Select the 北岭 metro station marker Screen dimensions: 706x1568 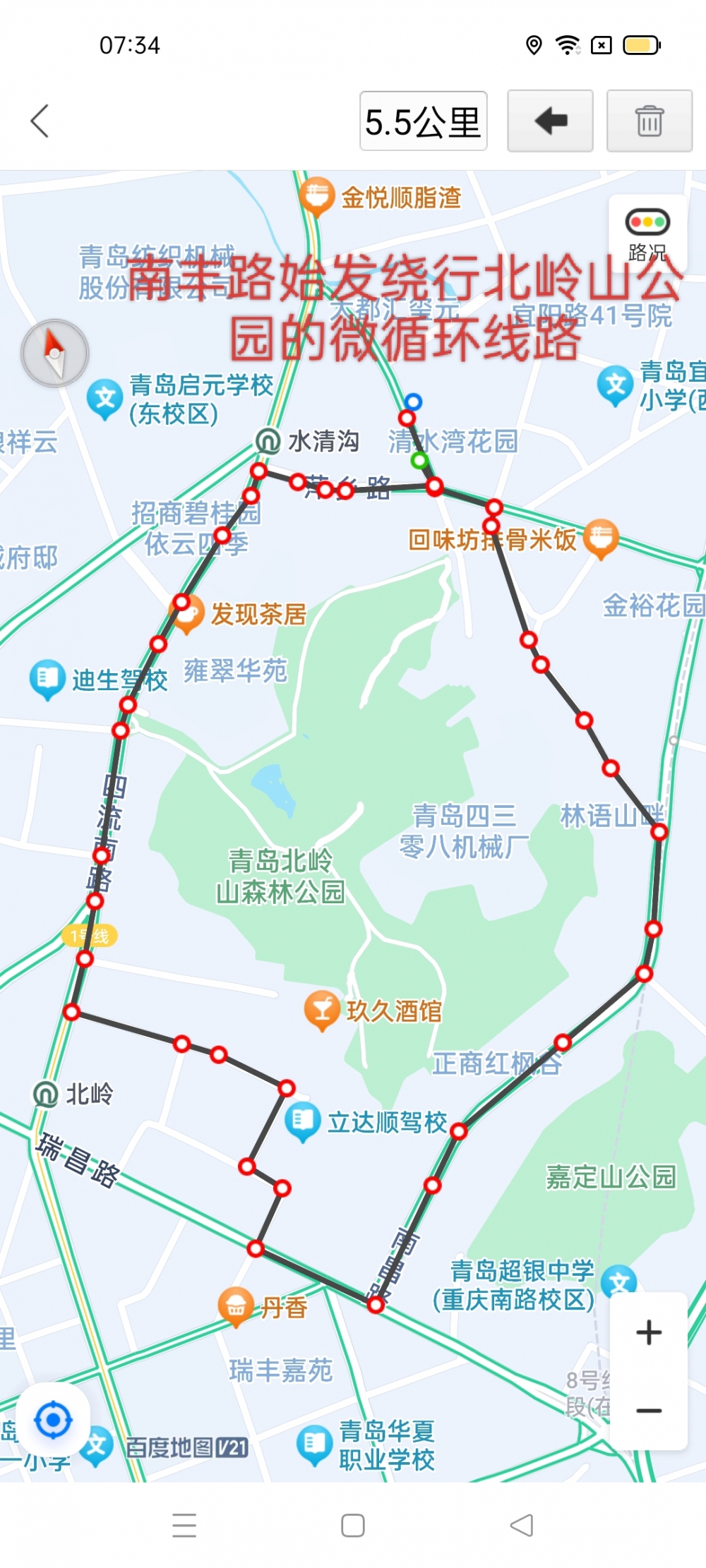pos(46,1094)
